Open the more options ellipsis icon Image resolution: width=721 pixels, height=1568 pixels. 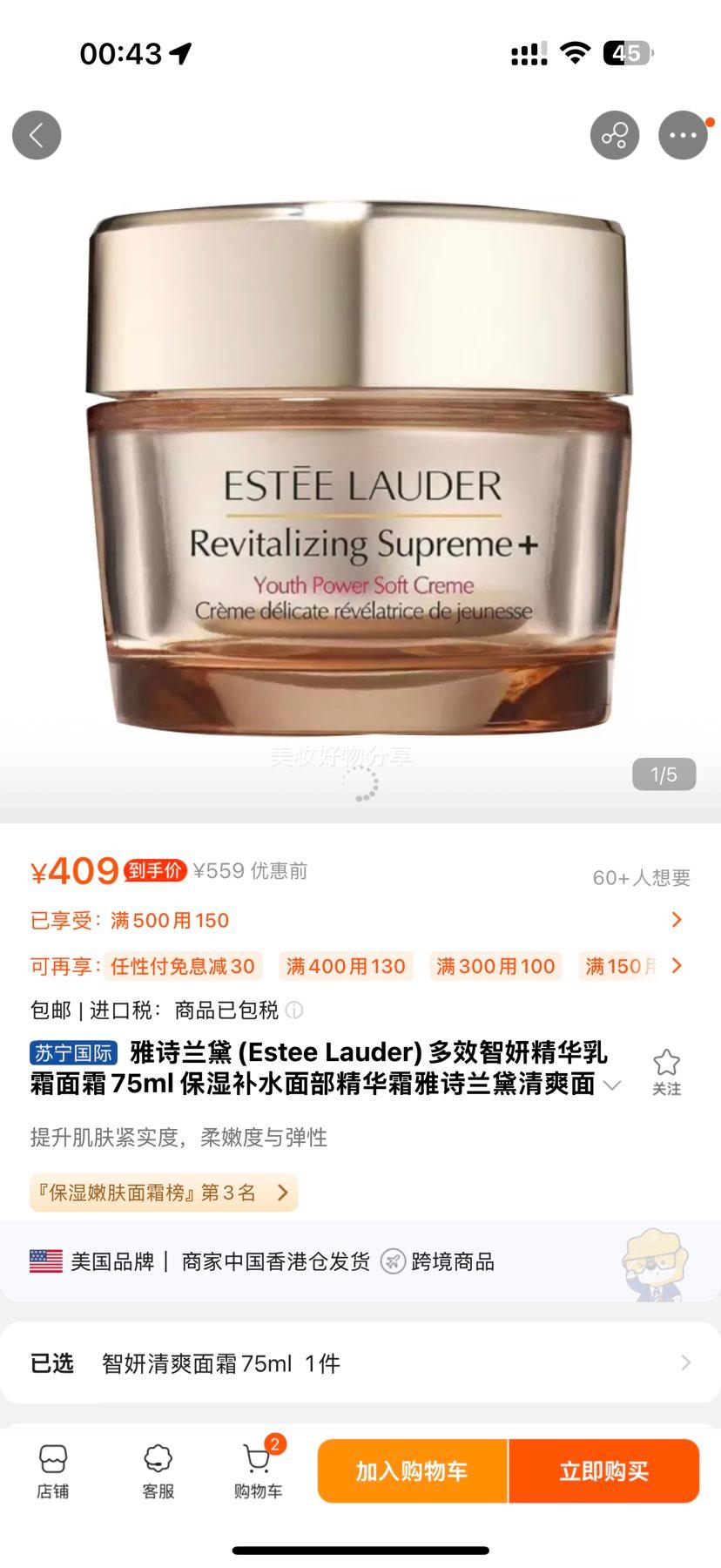point(684,135)
